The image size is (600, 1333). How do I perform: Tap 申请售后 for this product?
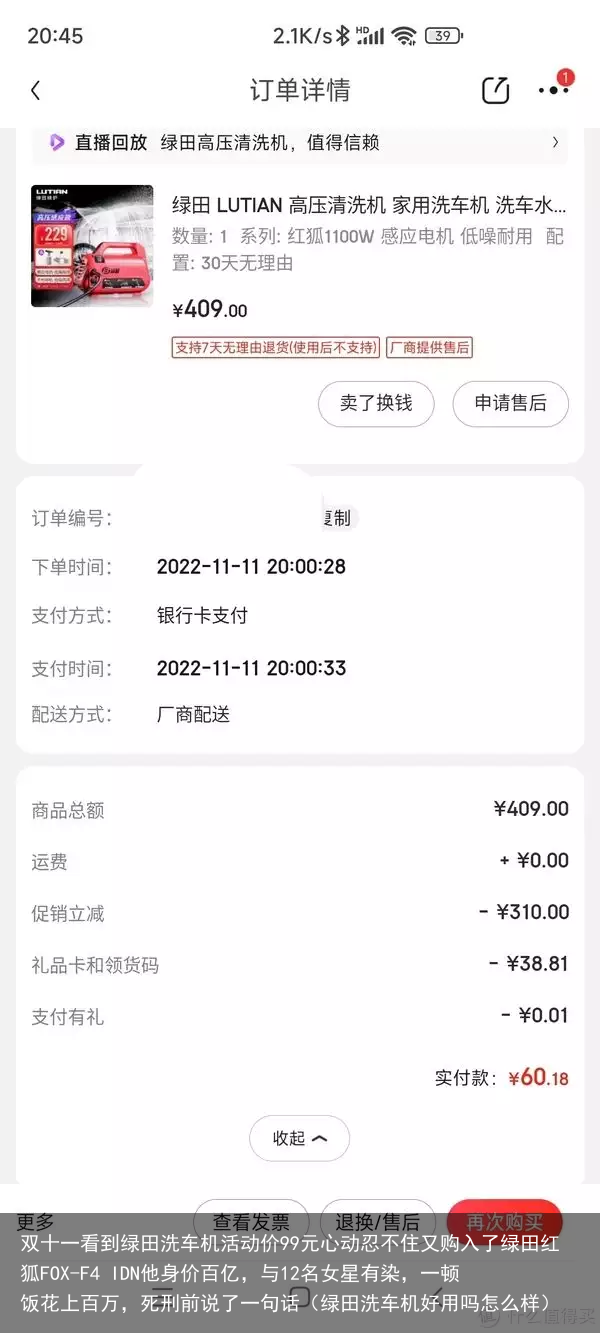[510, 404]
